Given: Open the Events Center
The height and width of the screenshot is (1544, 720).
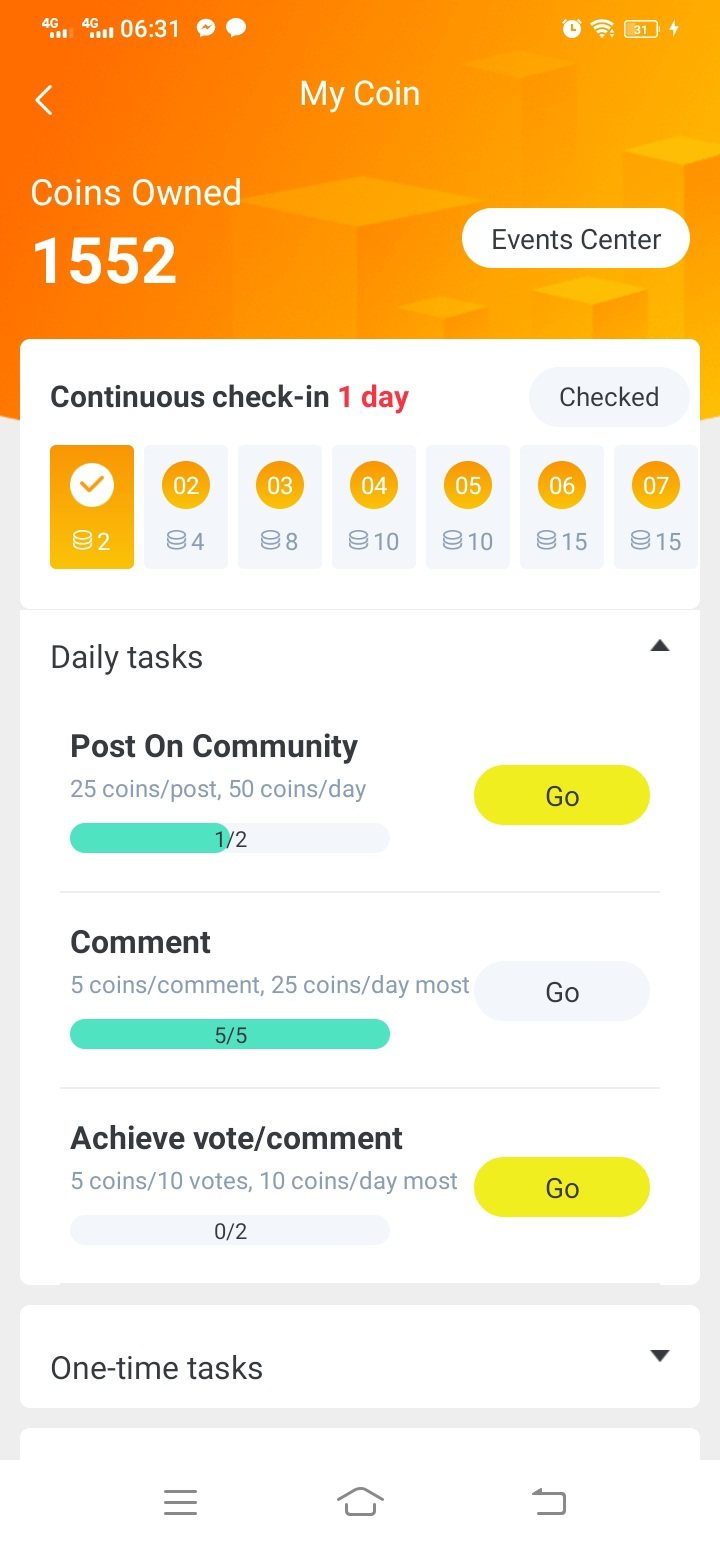Looking at the screenshot, I should (x=576, y=239).
